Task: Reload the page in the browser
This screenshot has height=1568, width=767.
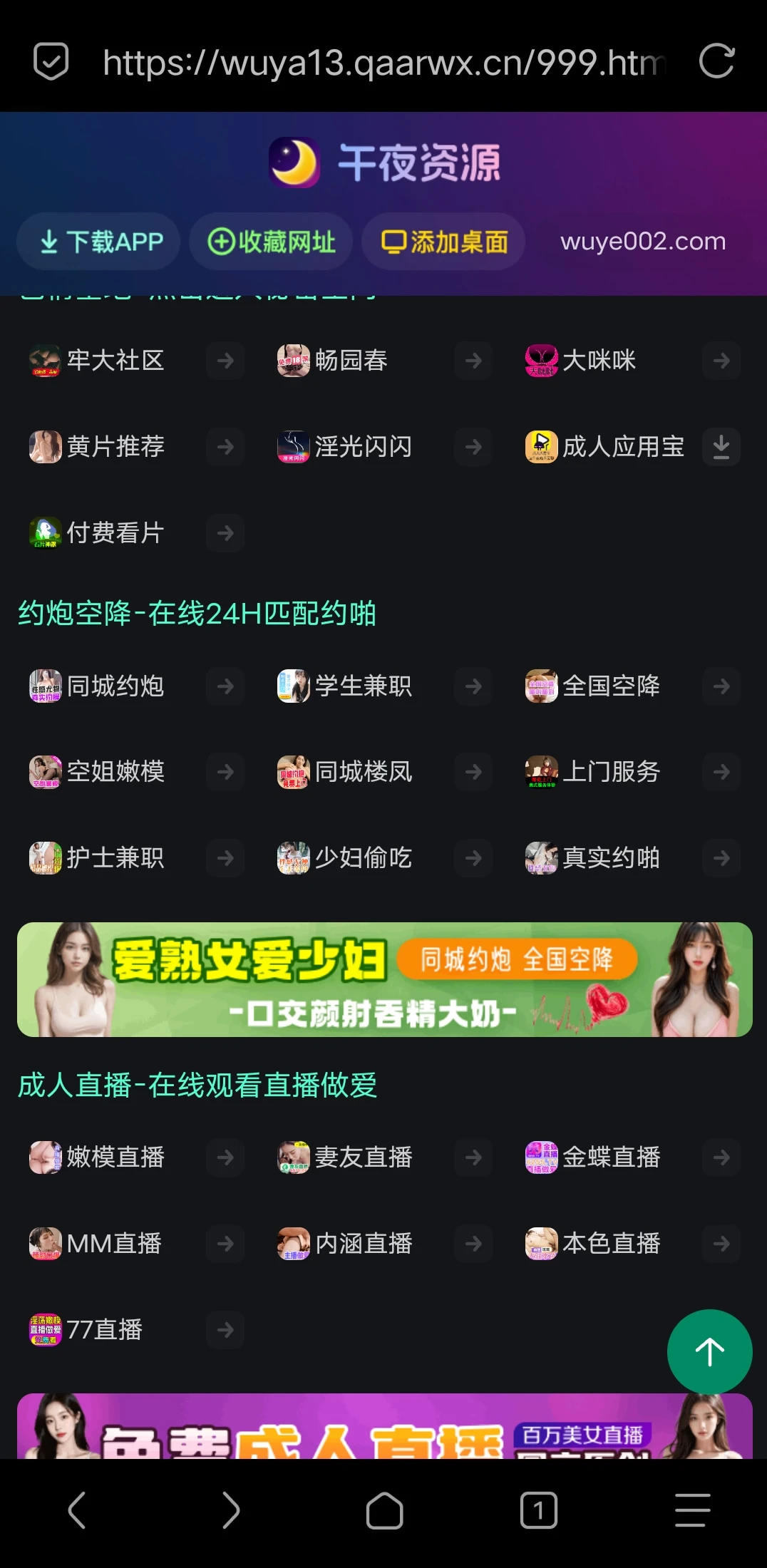Action: [x=716, y=61]
